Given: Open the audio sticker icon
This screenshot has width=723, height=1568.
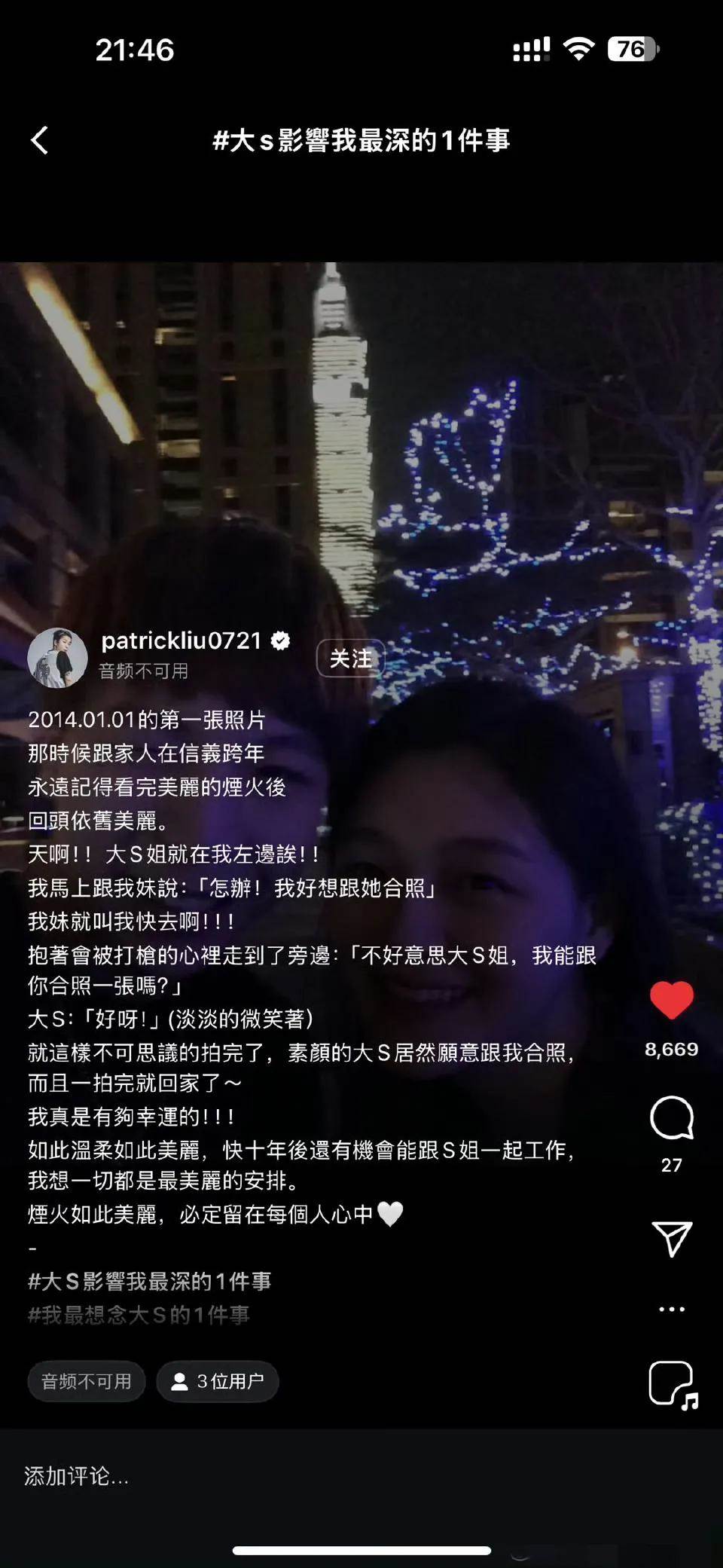Looking at the screenshot, I should [673, 1384].
